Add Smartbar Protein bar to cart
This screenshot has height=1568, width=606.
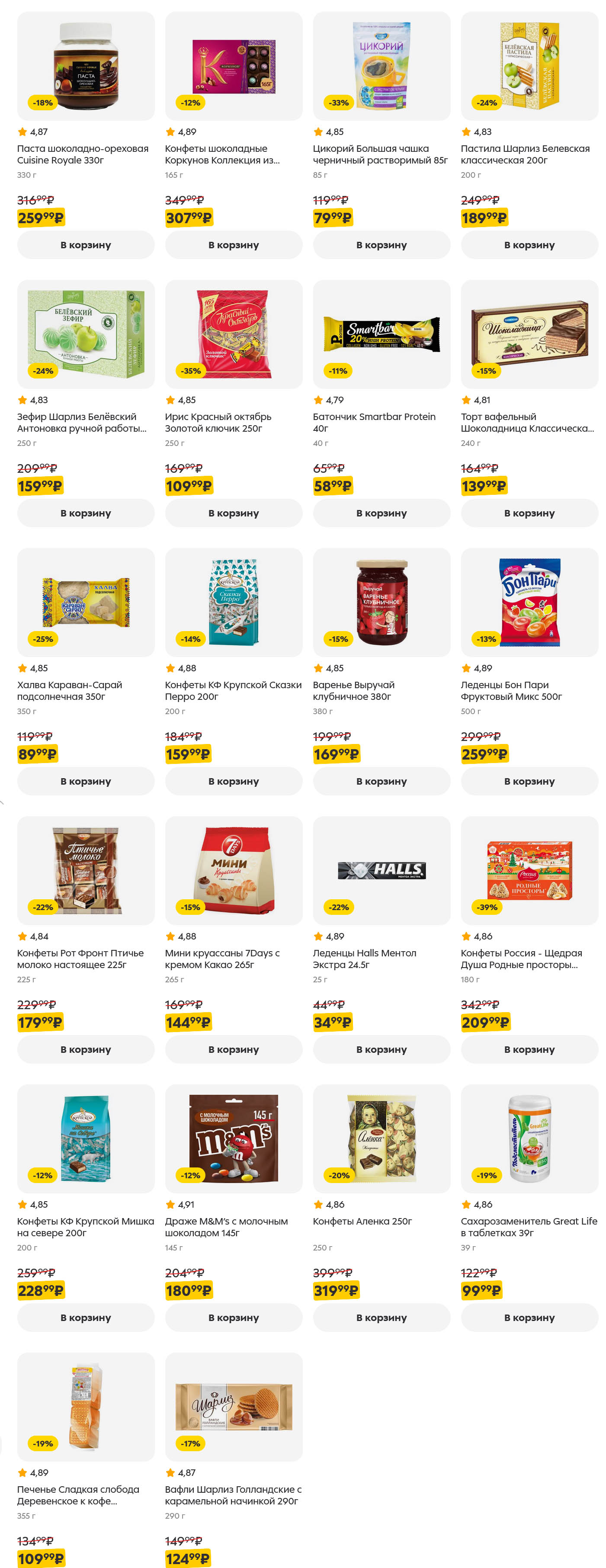(381, 513)
